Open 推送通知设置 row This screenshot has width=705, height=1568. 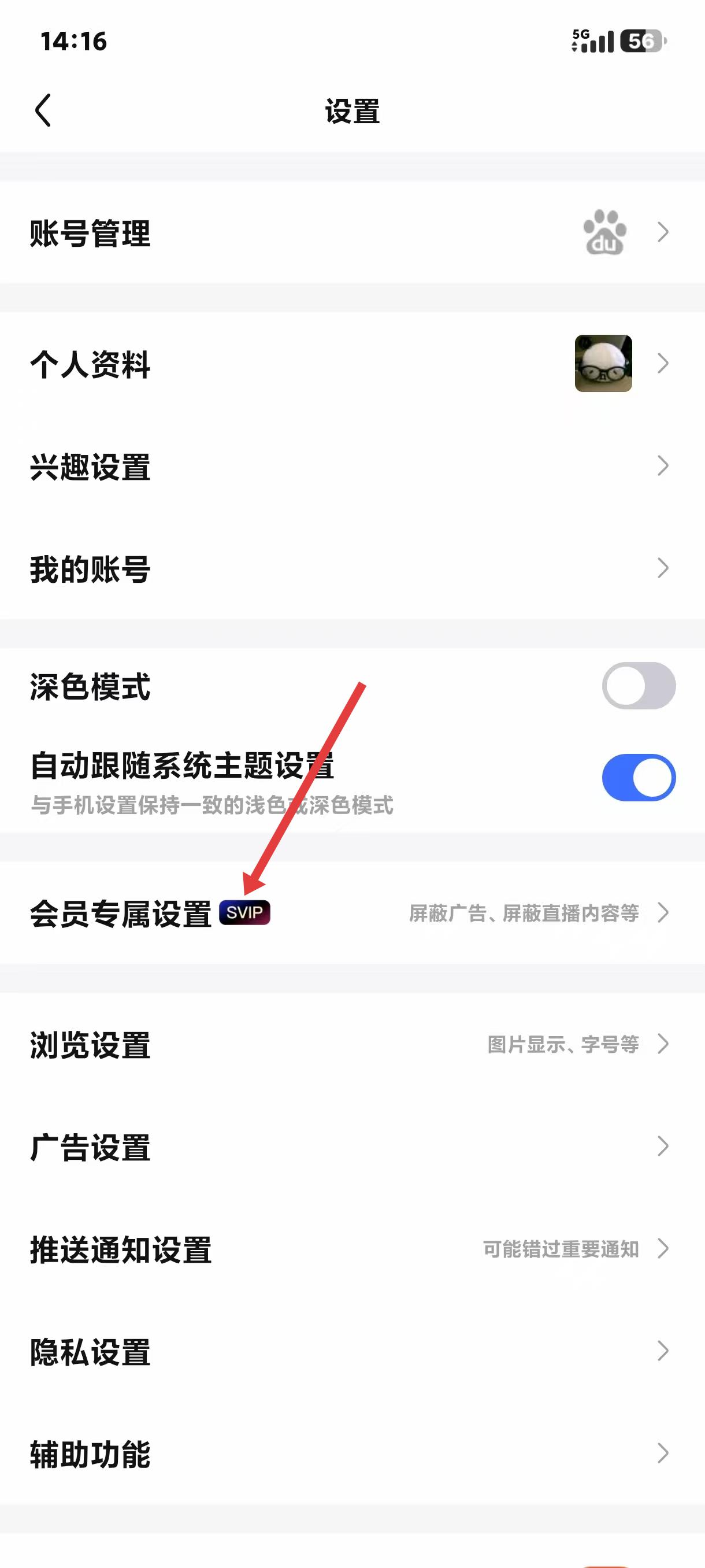click(x=352, y=1249)
